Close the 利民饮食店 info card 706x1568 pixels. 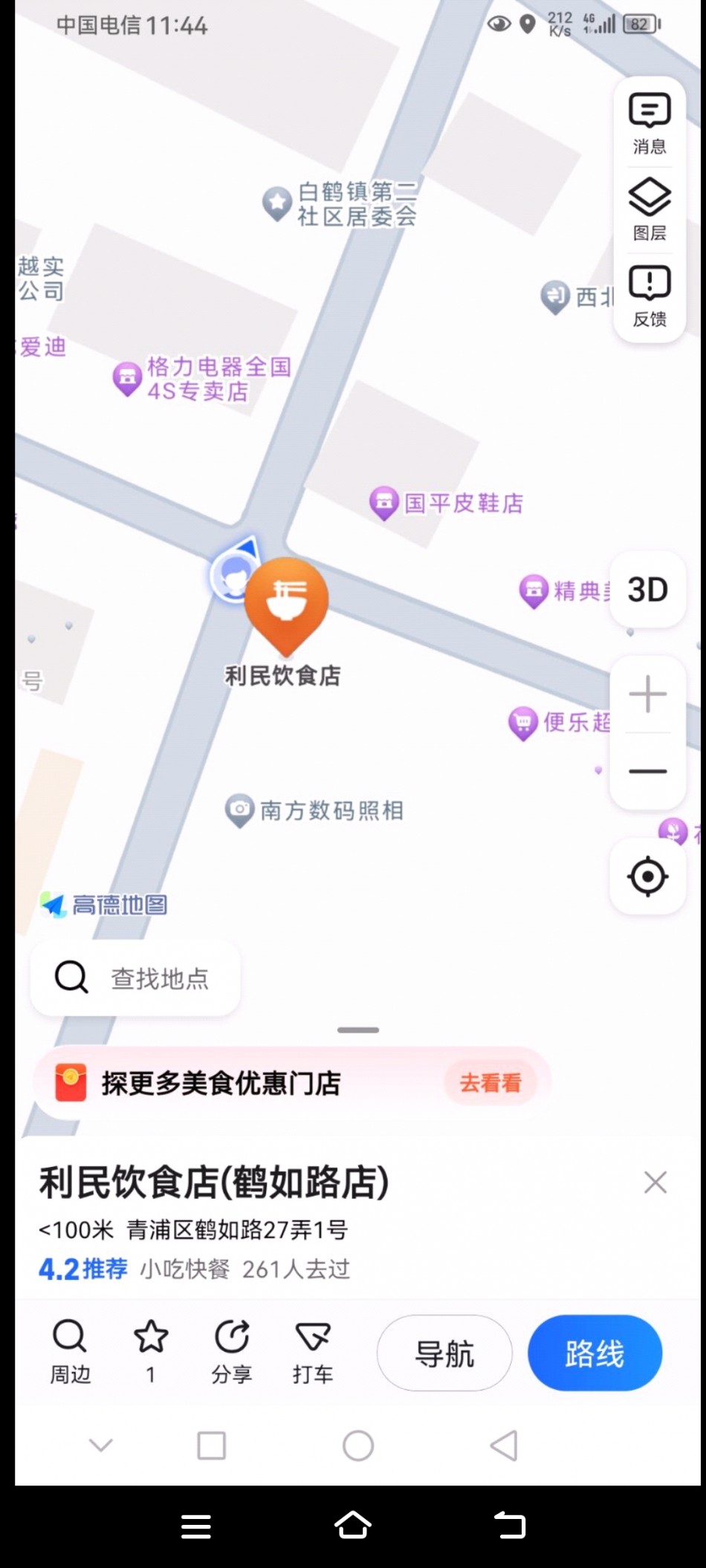tap(655, 1182)
